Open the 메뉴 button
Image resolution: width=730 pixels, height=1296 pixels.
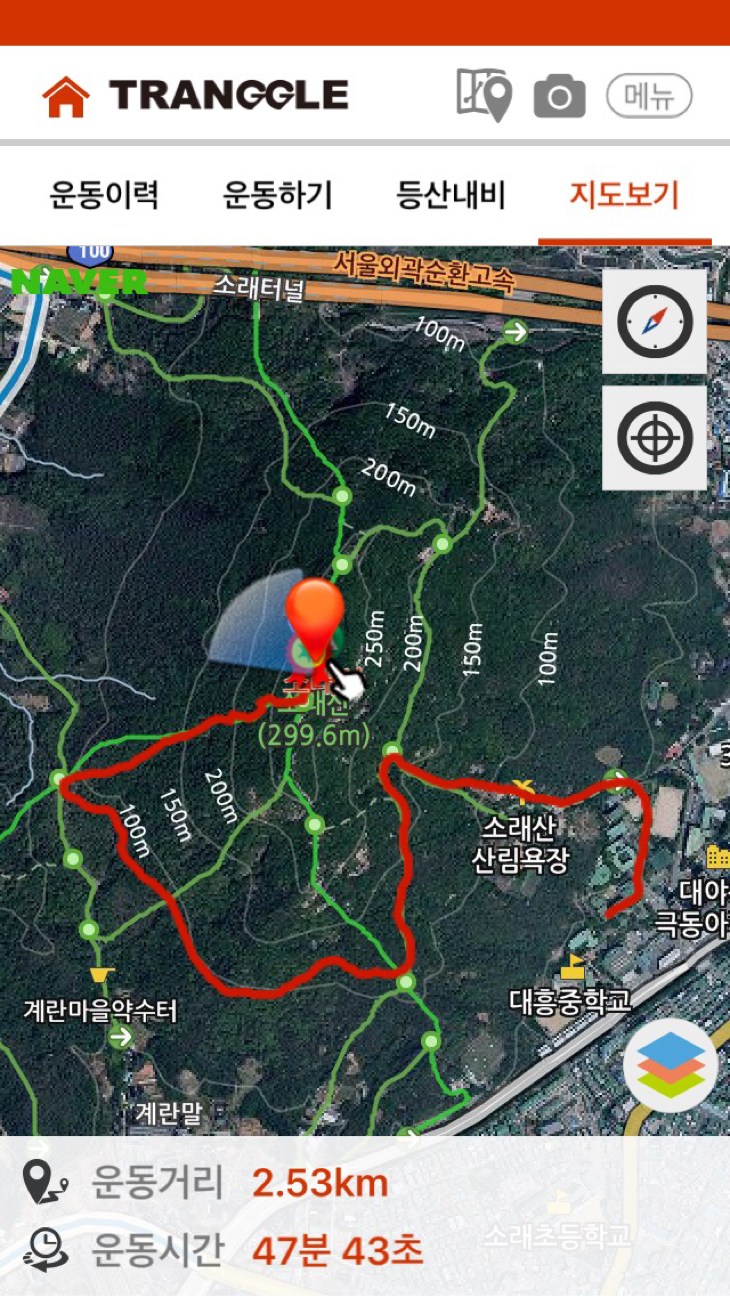click(x=649, y=97)
